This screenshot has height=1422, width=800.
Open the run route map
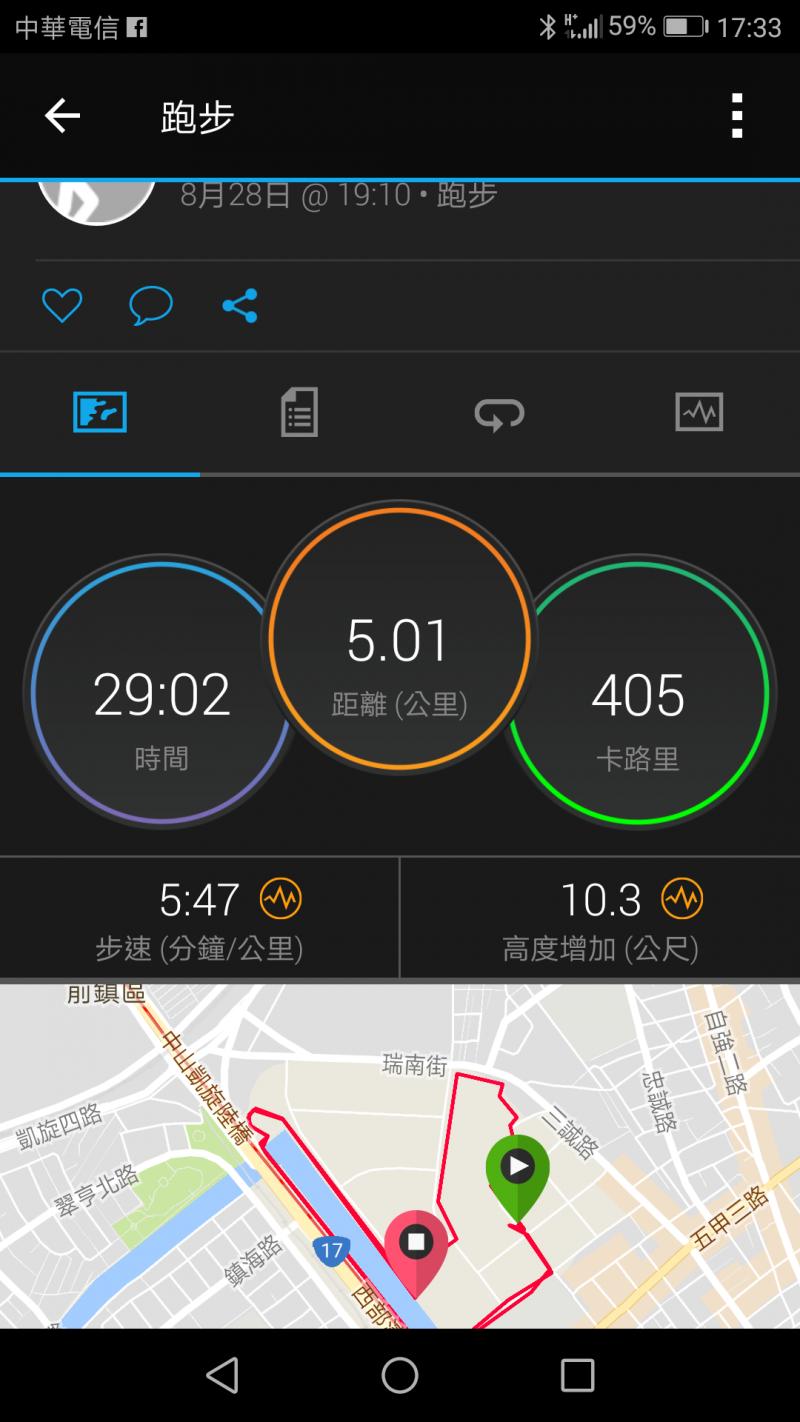click(400, 1155)
